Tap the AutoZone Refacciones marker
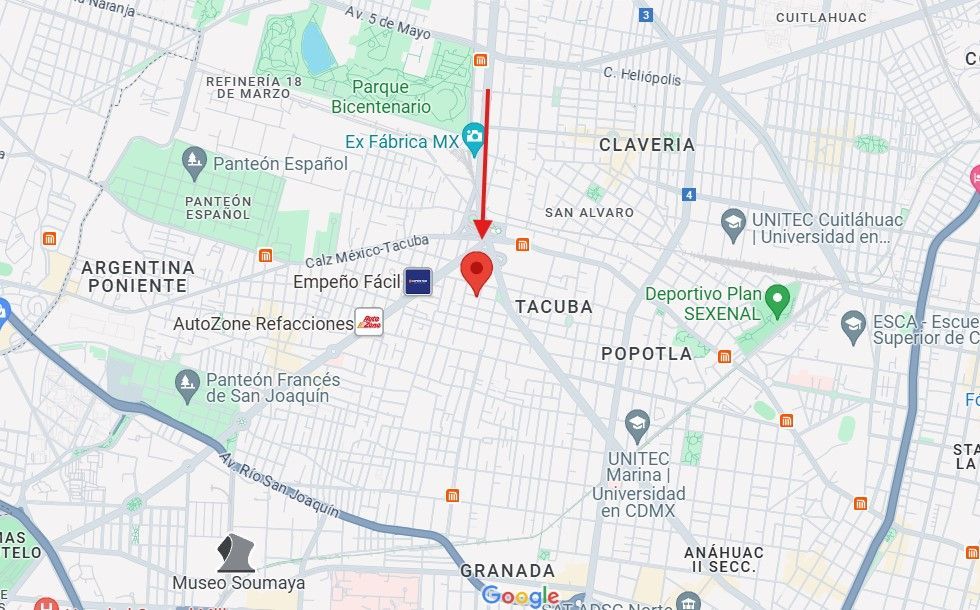Screen dimensions: 980x610 click(x=369, y=322)
